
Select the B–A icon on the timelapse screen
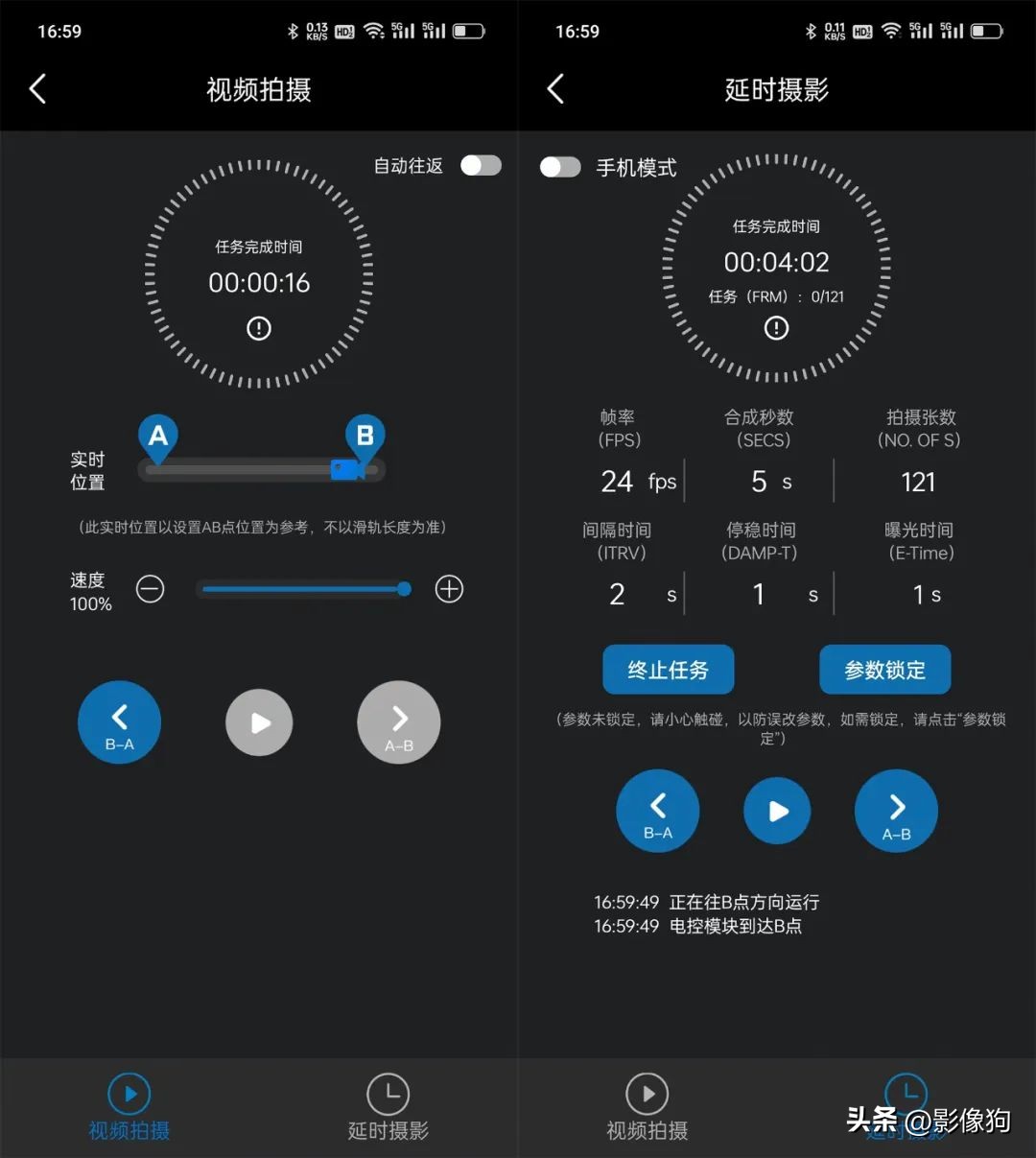[657, 811]
